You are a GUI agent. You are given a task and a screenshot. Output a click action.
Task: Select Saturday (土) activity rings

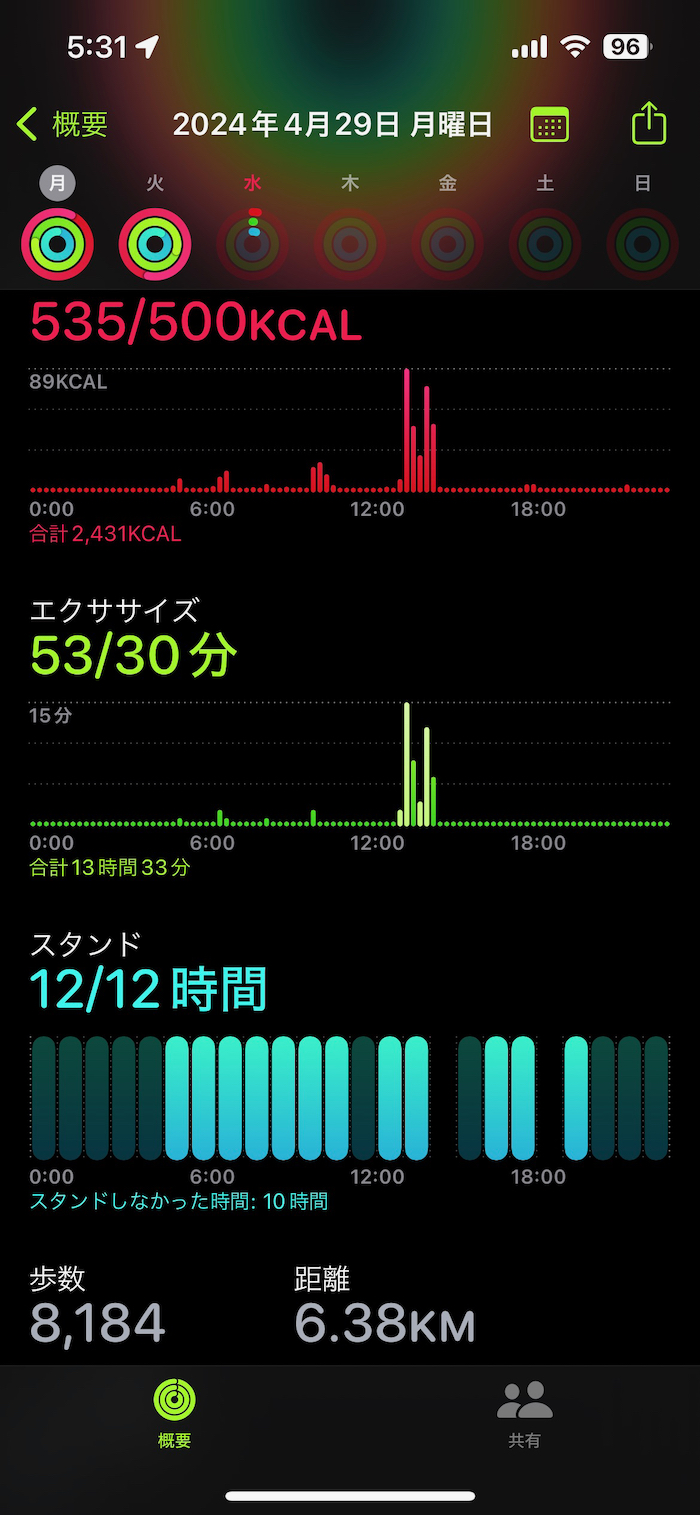click(545, 243)
